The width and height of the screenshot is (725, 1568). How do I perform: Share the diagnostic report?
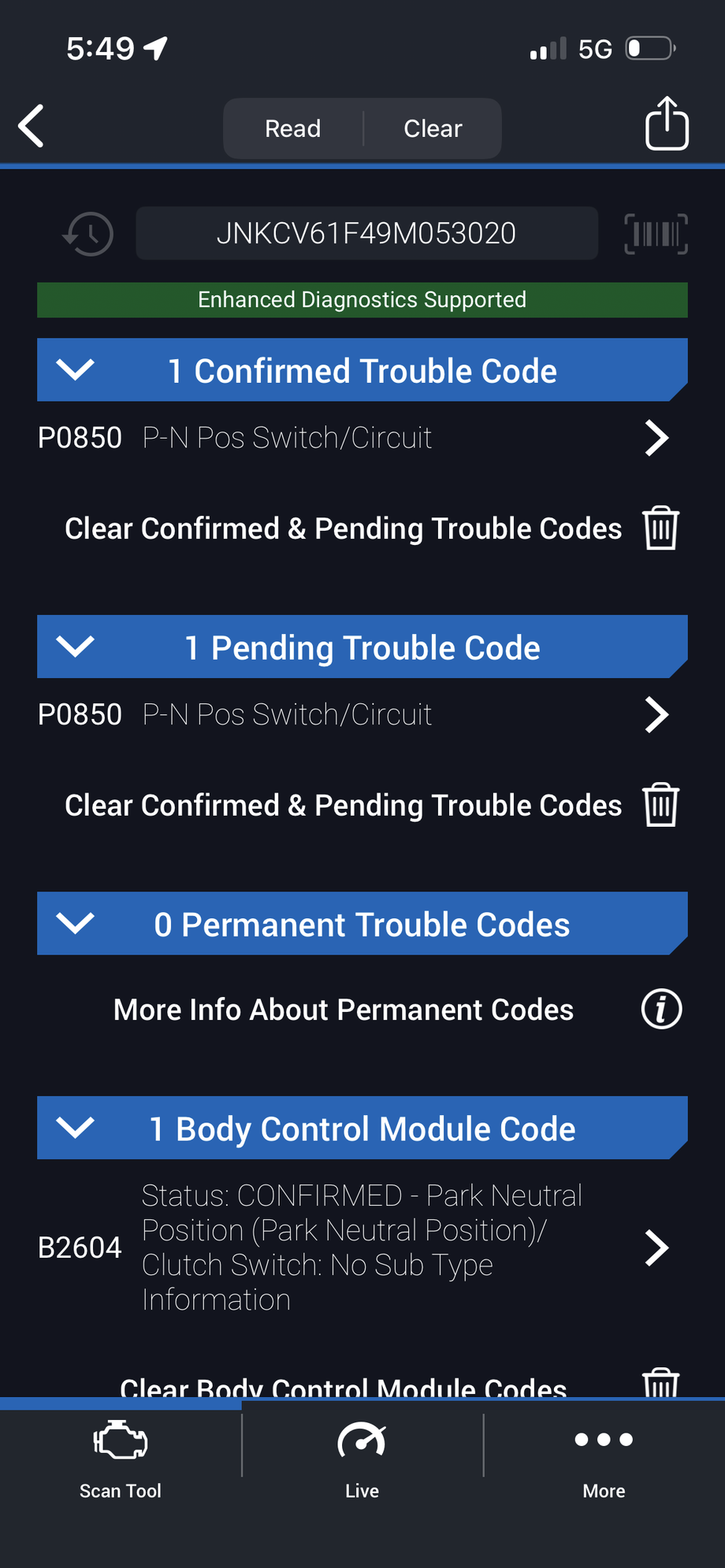pos(667,124)
